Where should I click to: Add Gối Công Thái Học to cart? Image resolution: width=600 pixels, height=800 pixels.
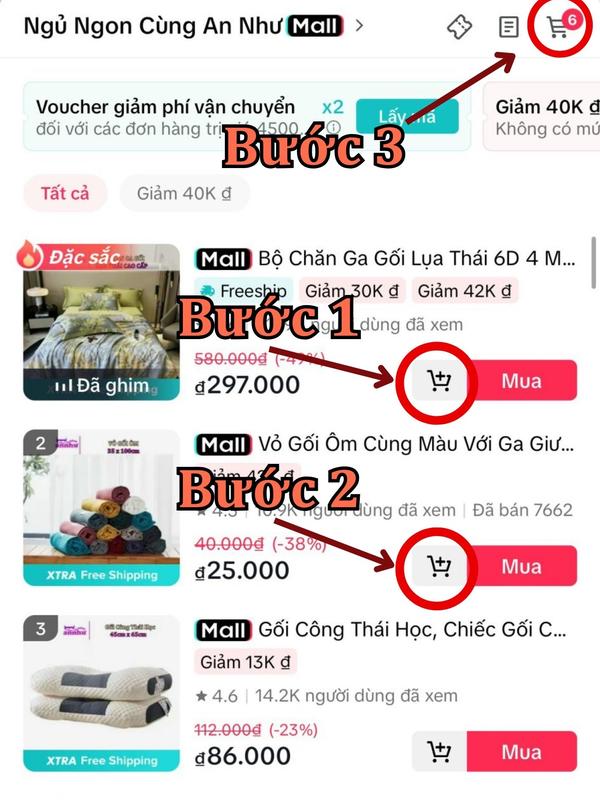pyautogui.click(x=439, y=752)
